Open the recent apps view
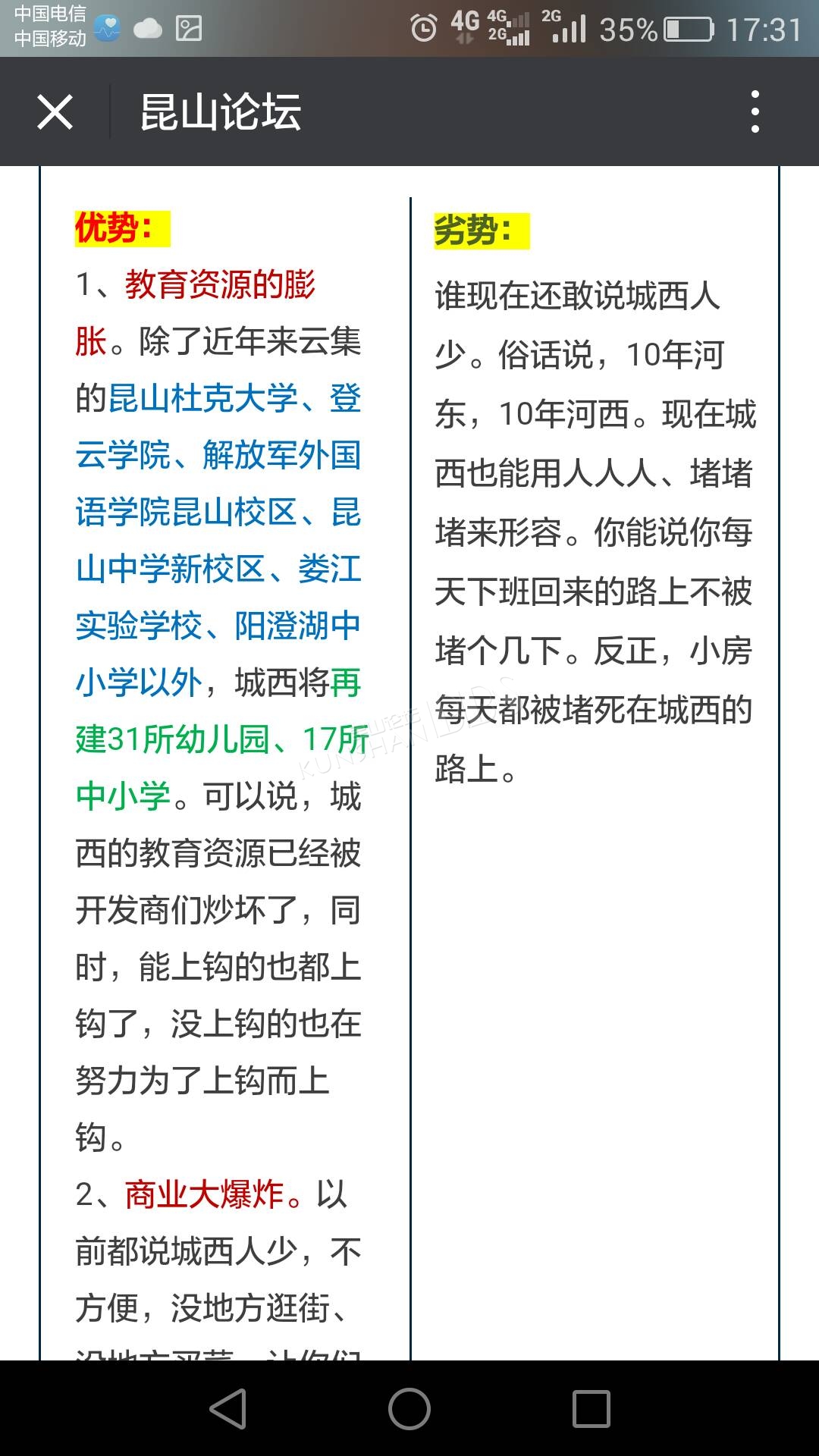The height and width of the screenshot is (1456, 819). pos(591,1408)
